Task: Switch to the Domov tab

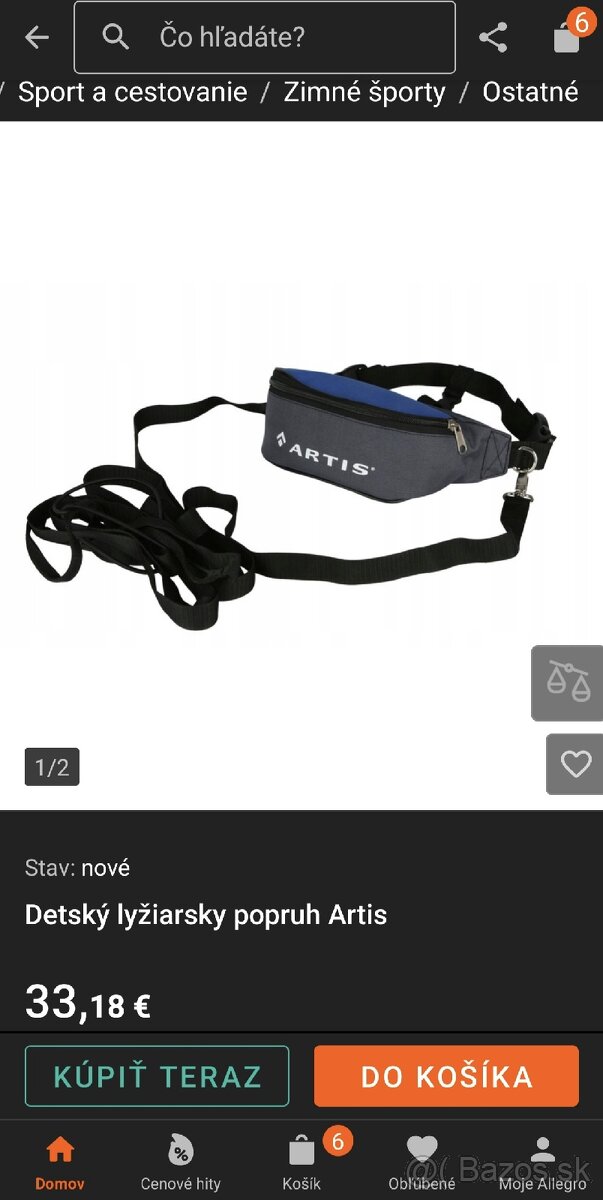Action: pos(60,1162)
